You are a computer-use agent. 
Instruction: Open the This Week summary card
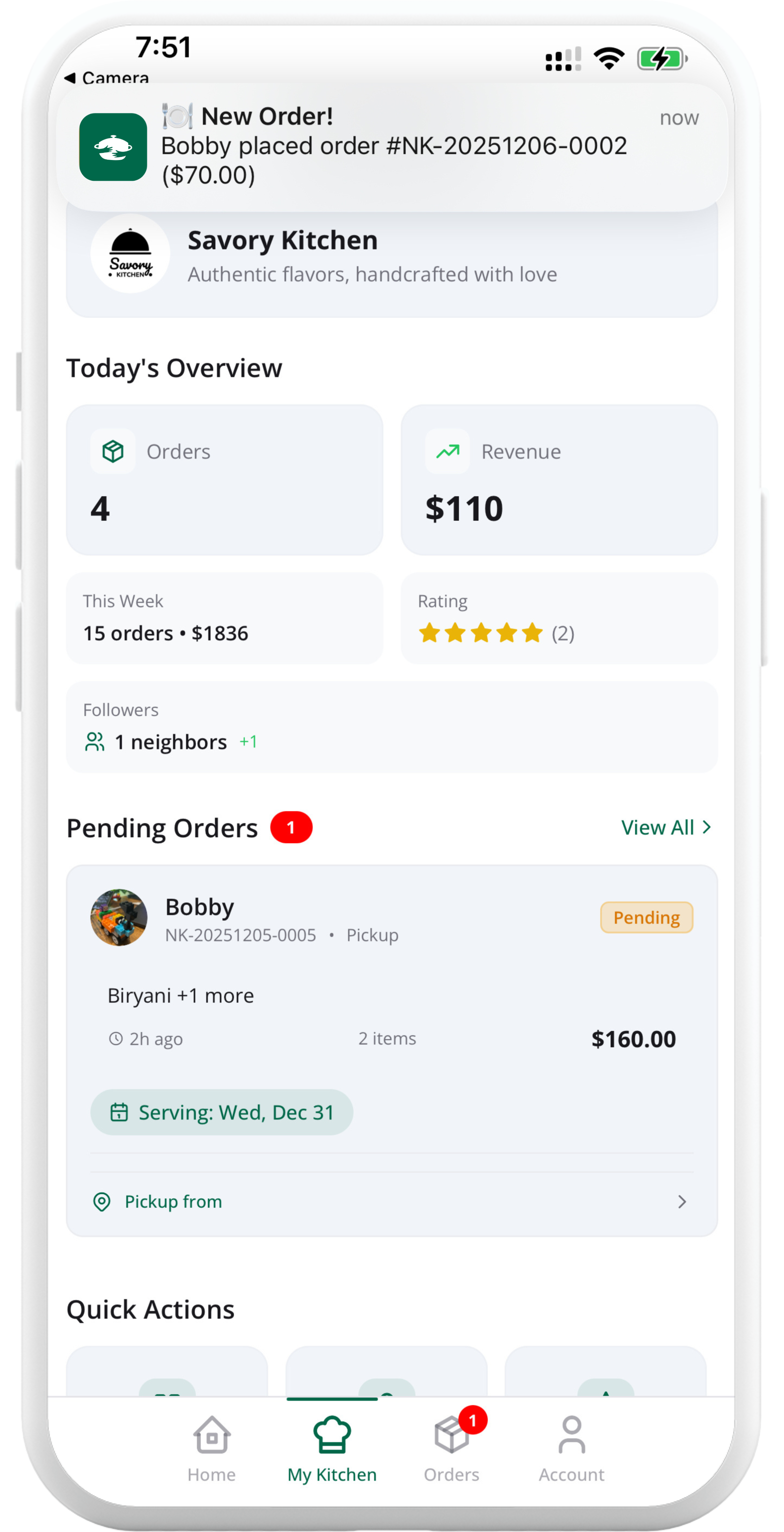(x=224, y=619)
